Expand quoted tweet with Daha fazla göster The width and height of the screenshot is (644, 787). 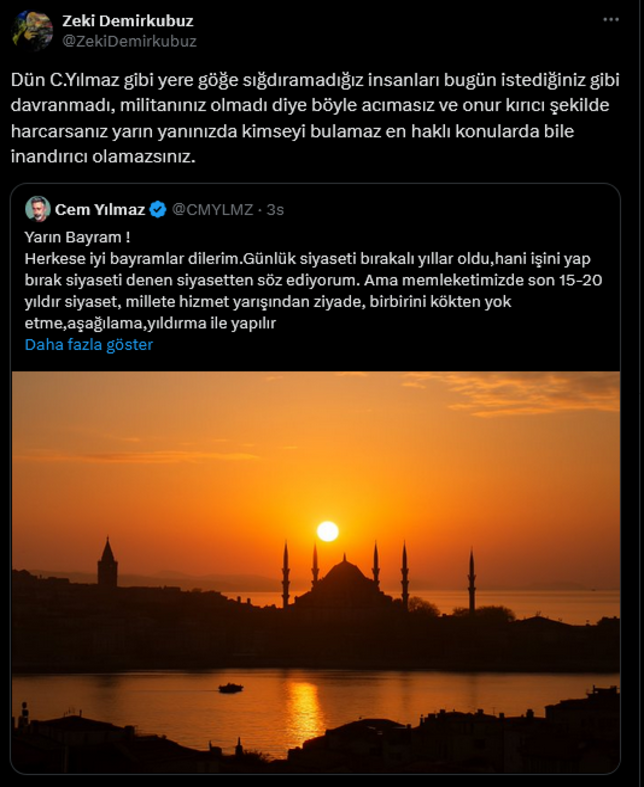89,344
